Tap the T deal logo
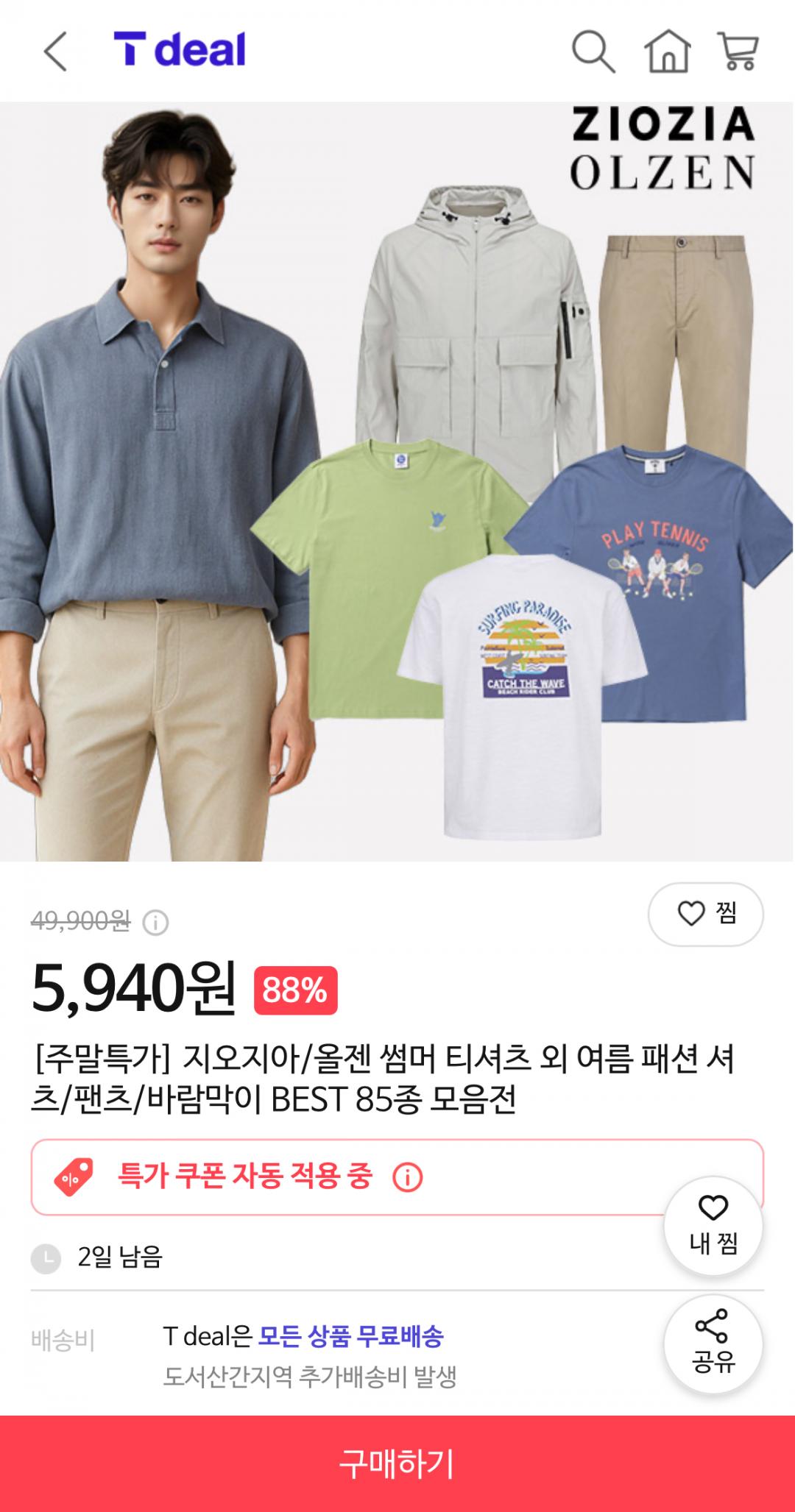 tap(180, 50)
